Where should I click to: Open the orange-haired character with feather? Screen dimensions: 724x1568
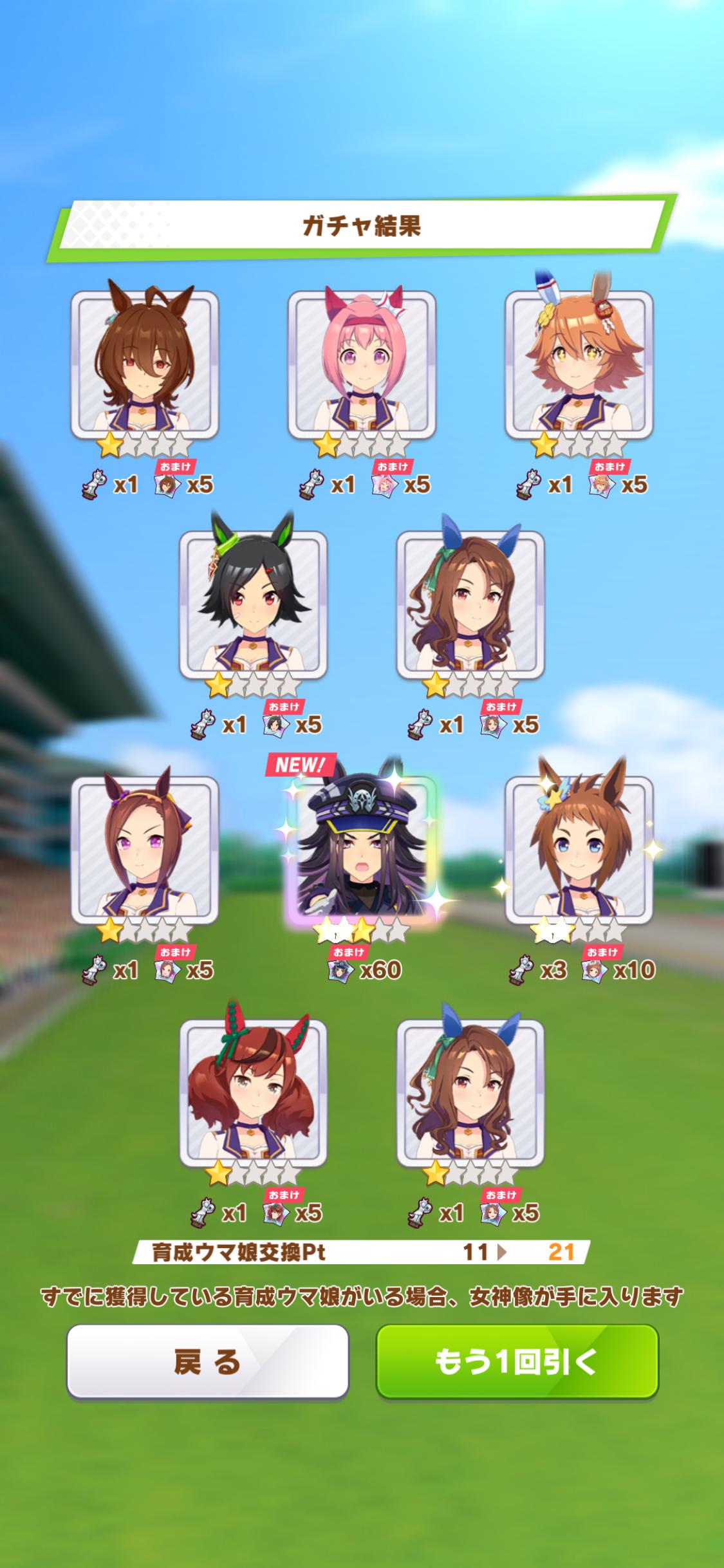pyautogui.click(x=579, y=364)
